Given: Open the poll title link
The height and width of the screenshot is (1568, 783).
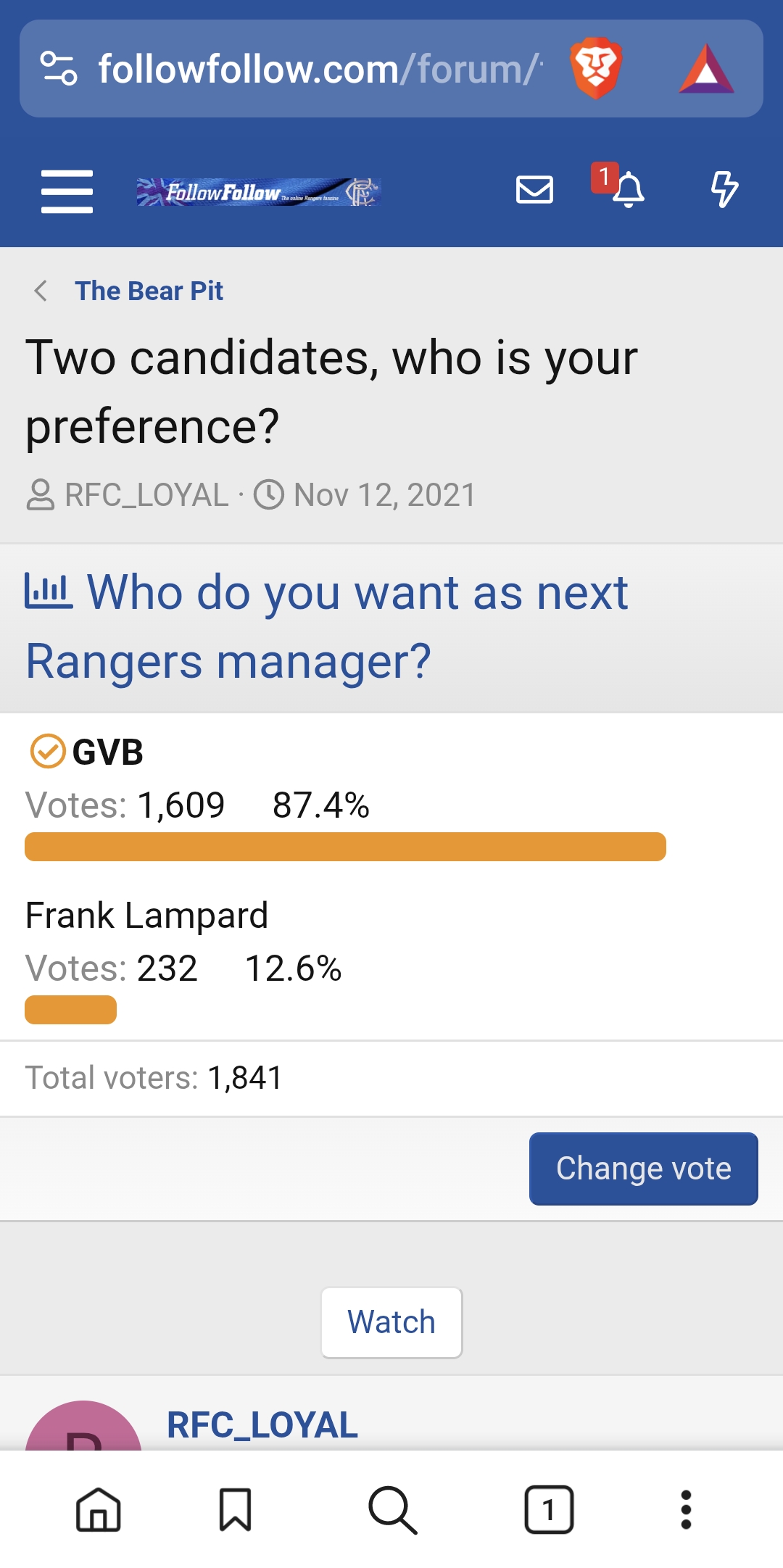Looking at the screenshot, I should tap(326, 626).
